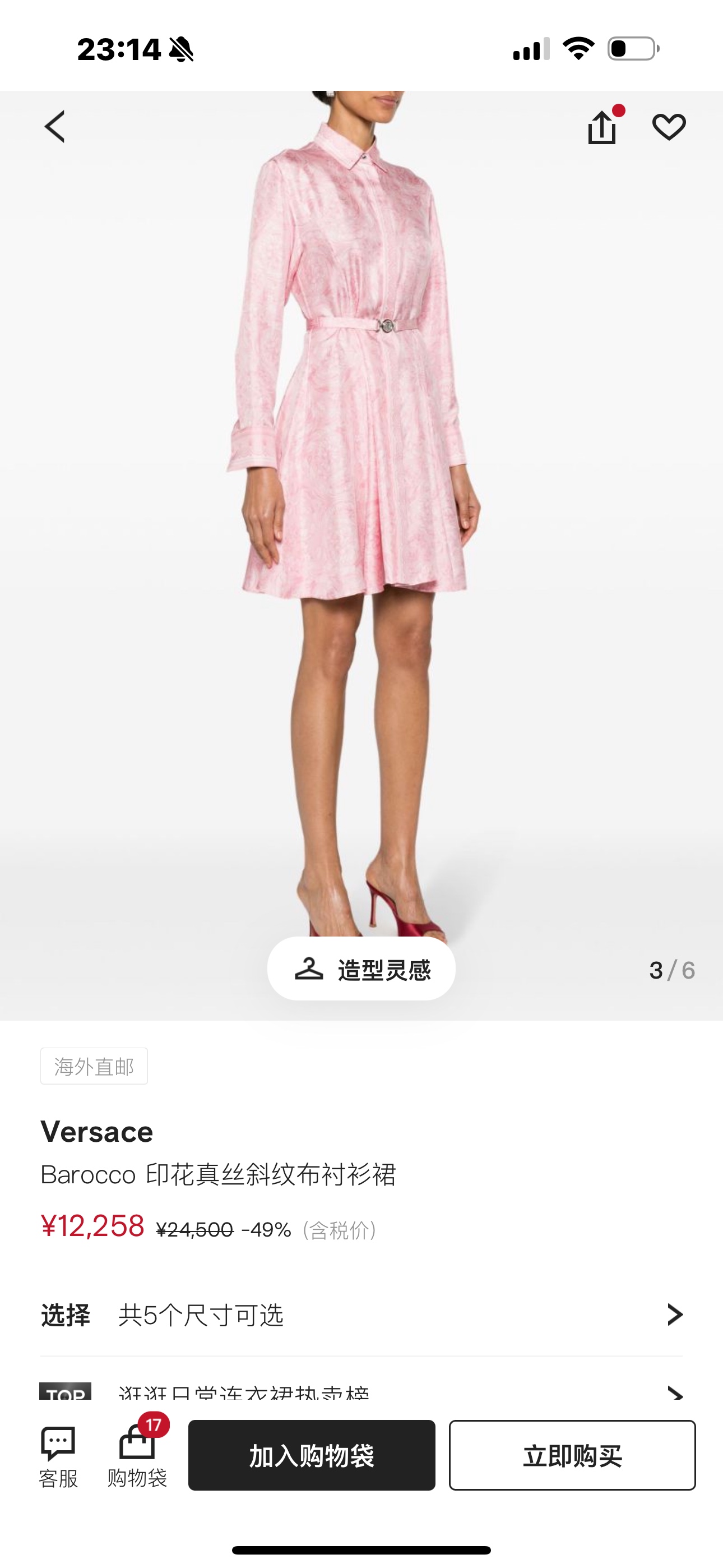Open the 热卖榜 top sellers ranking

tap(361, 1391)
